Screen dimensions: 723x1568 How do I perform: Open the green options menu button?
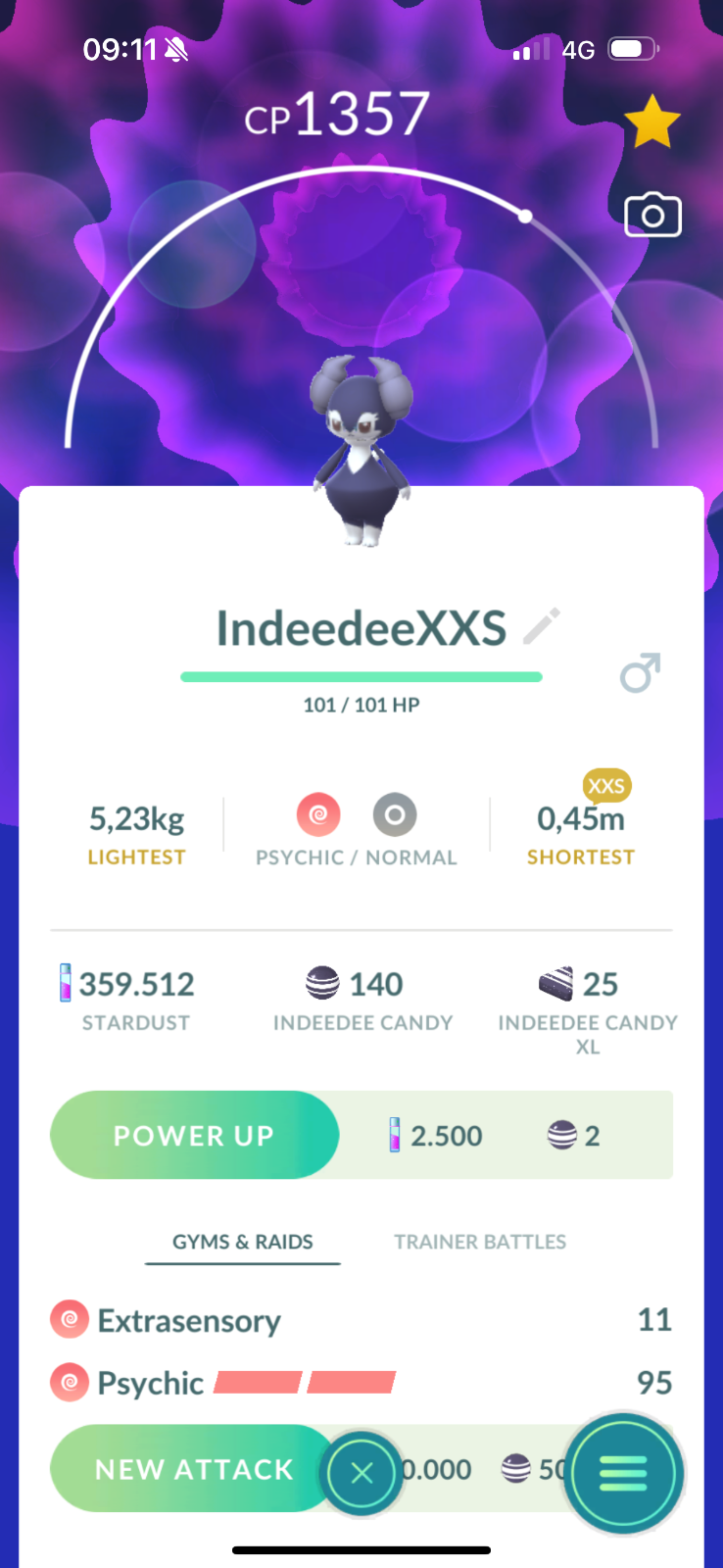[623, 1472]
